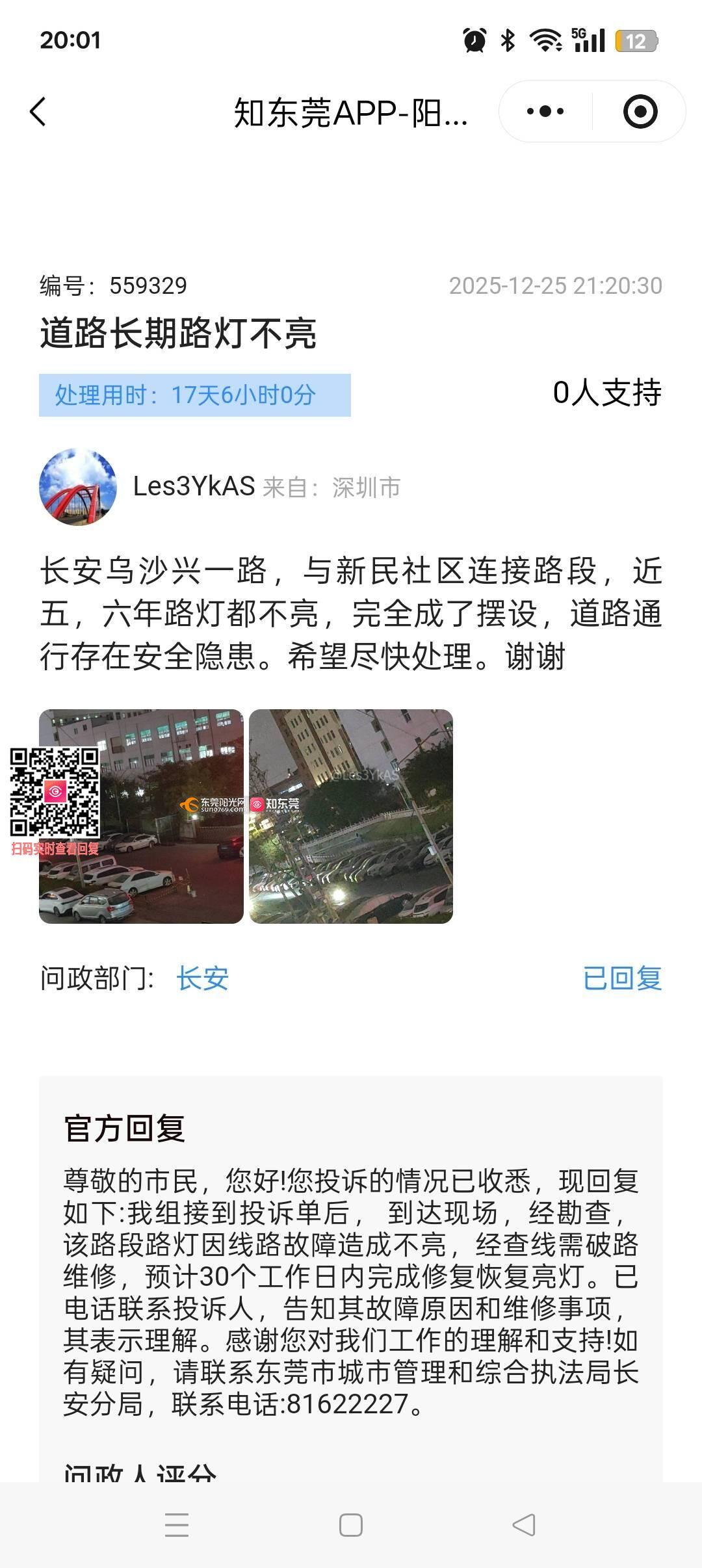Tap the system home button
This screenshot has width=702, height=1568.
[x=351, y=1525]
